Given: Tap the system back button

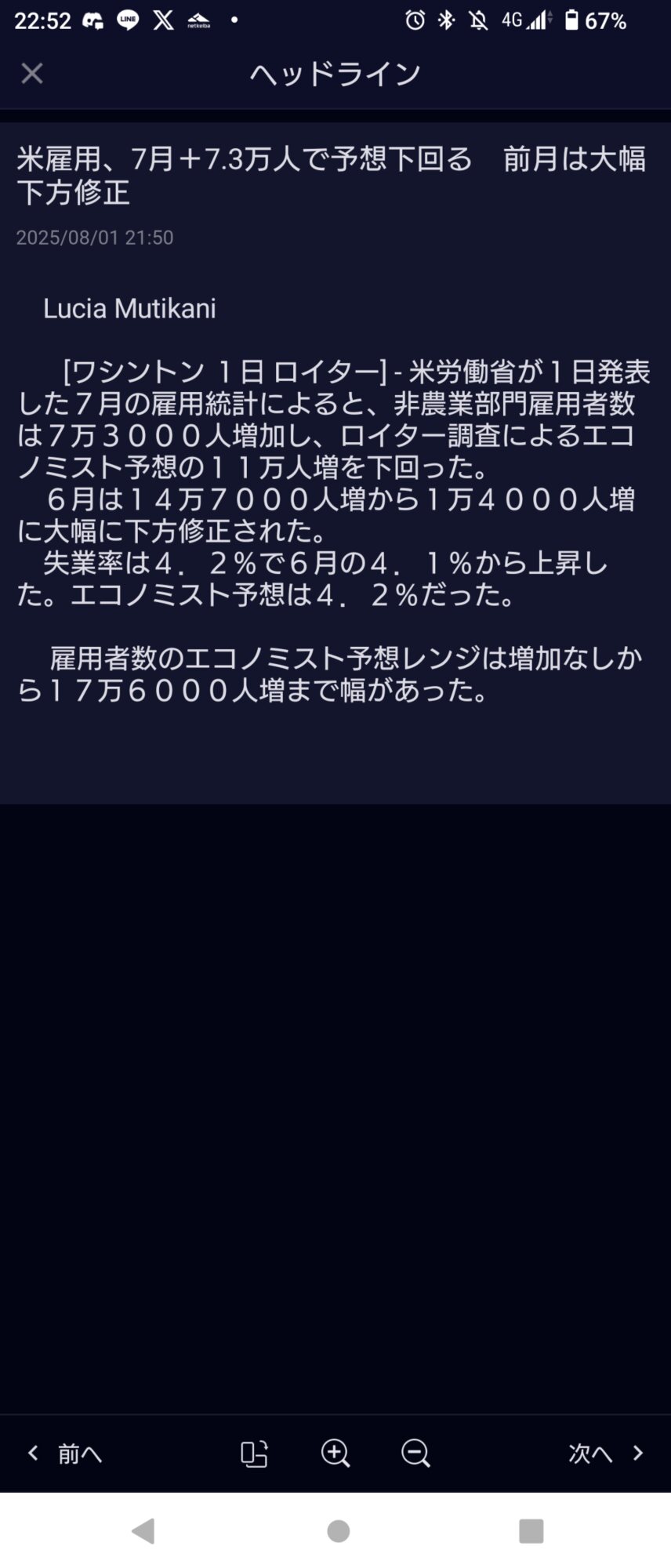Looking at the screenshot, I should pos(143,1530).
